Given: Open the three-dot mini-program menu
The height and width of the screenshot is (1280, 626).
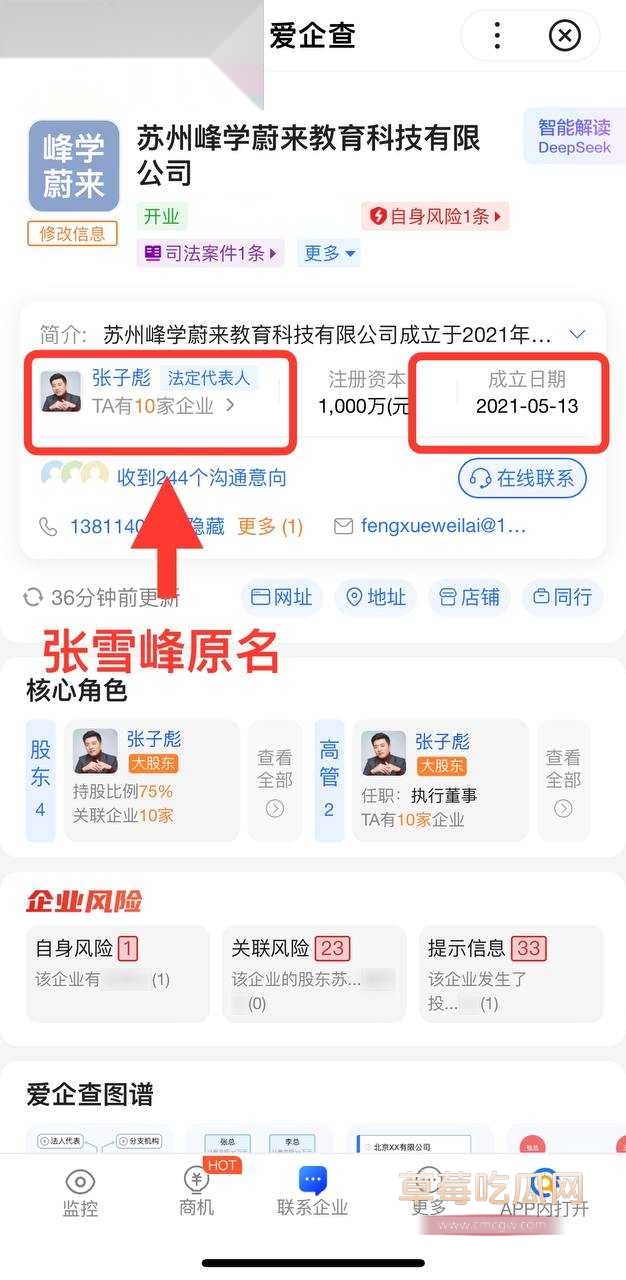Looking at the screenshot, I should click(x=497, y=36).
